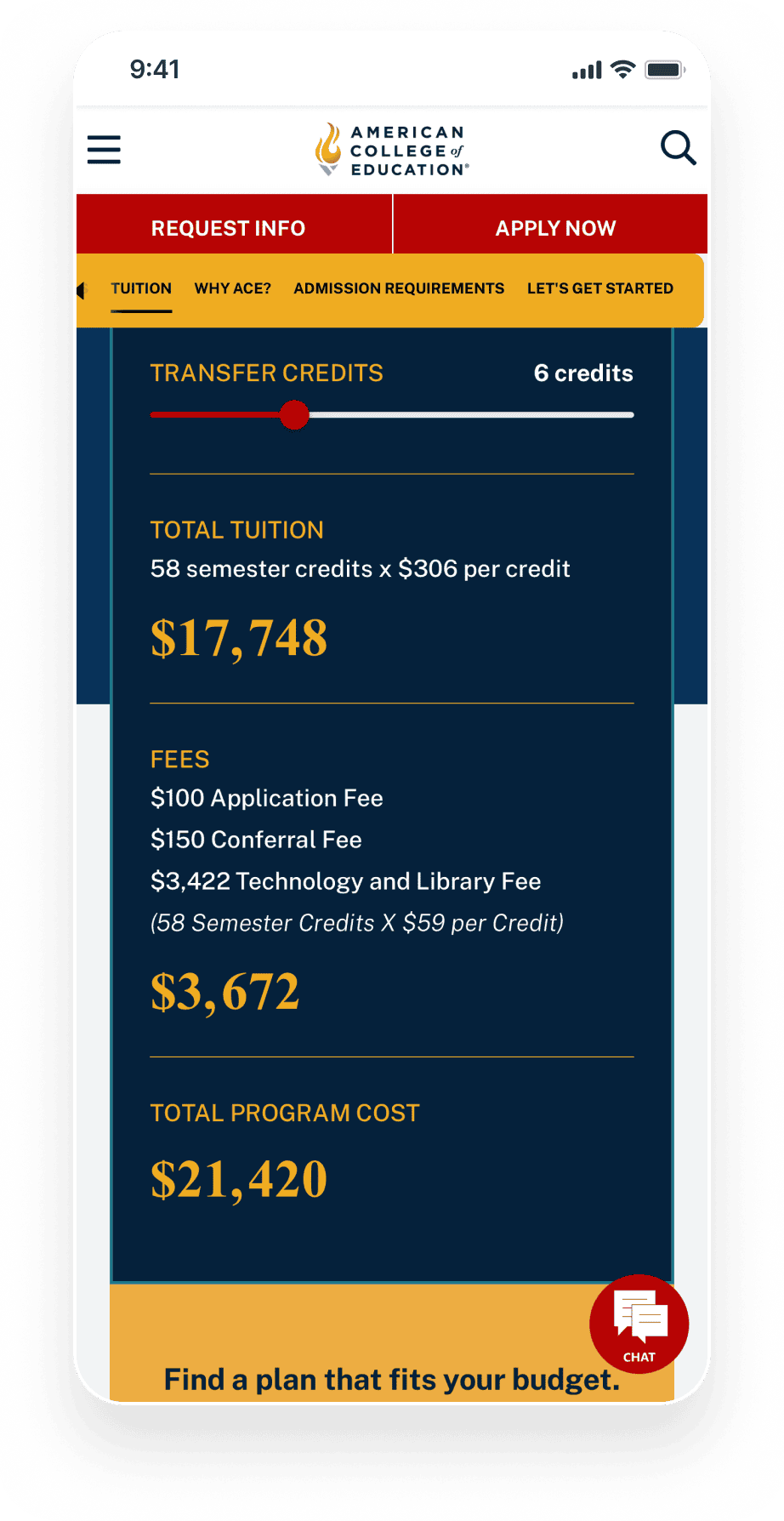The width and height of the screenshot is (784, 1521).
Task: Tap the transfer credits slider handle
Action: 294,415
